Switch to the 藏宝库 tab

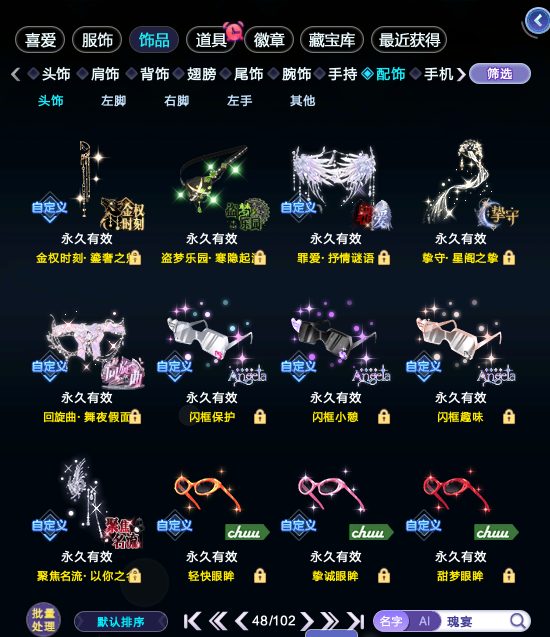point(331,40)
